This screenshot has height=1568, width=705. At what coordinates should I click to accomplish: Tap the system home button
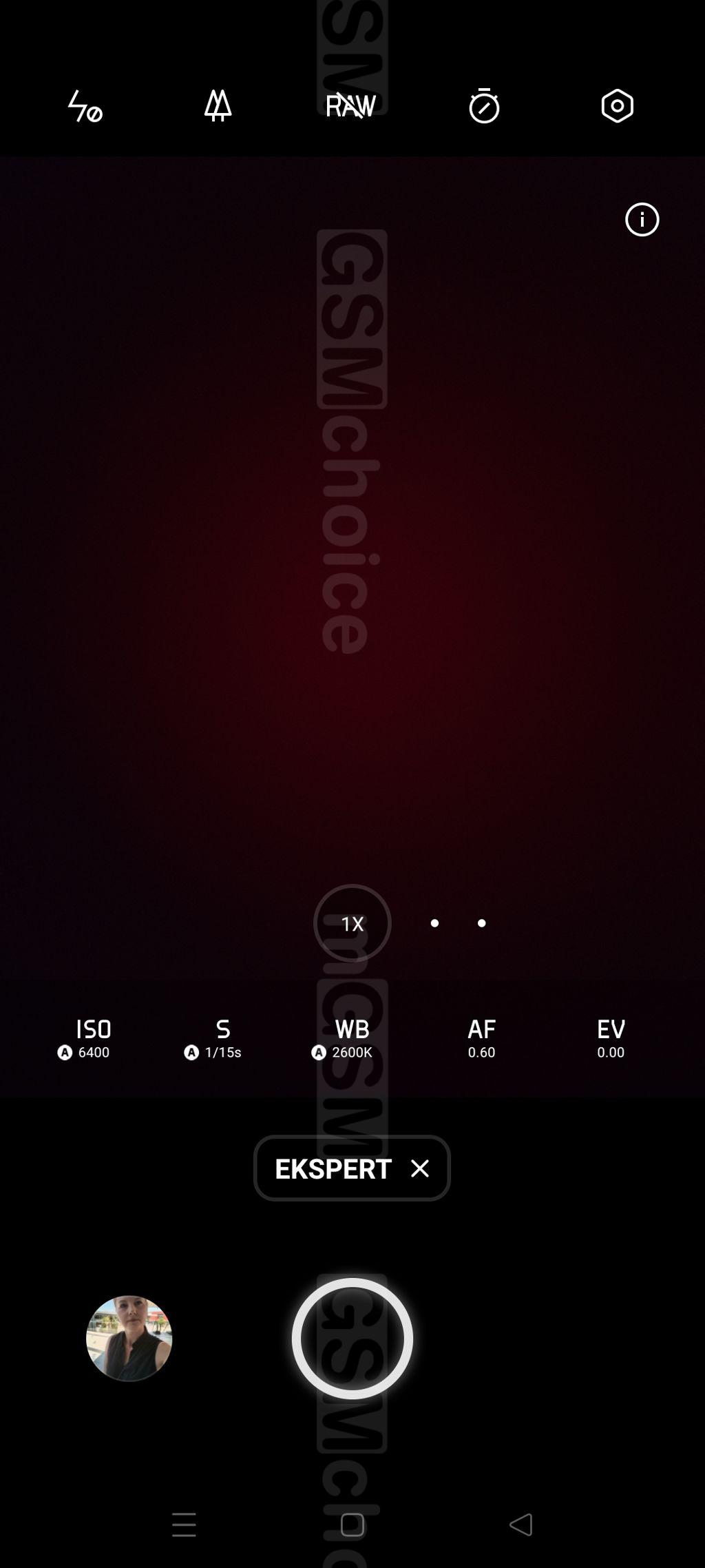[352, 1525]
